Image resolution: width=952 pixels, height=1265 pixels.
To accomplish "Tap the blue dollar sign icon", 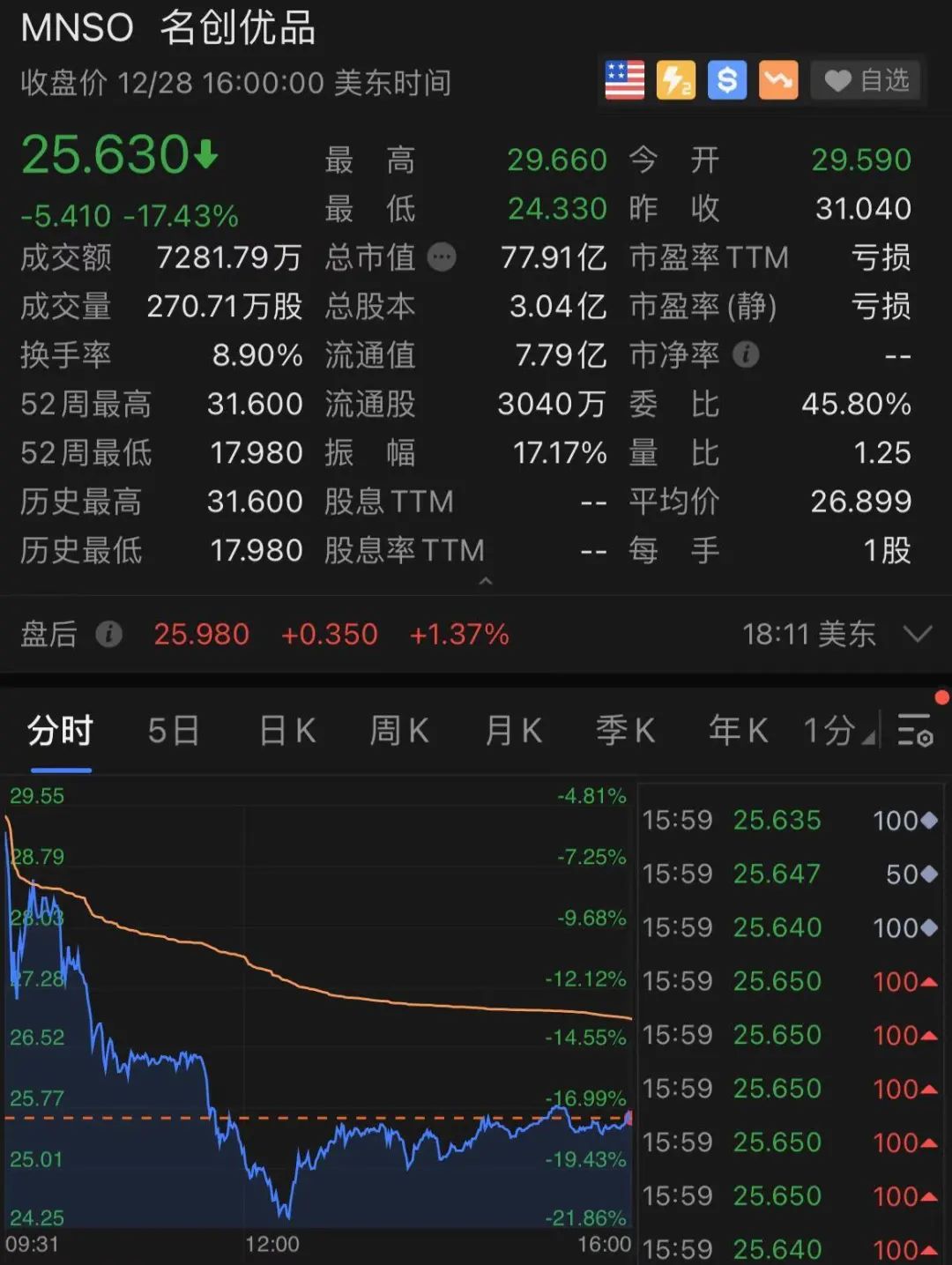I will coord(727,81).
